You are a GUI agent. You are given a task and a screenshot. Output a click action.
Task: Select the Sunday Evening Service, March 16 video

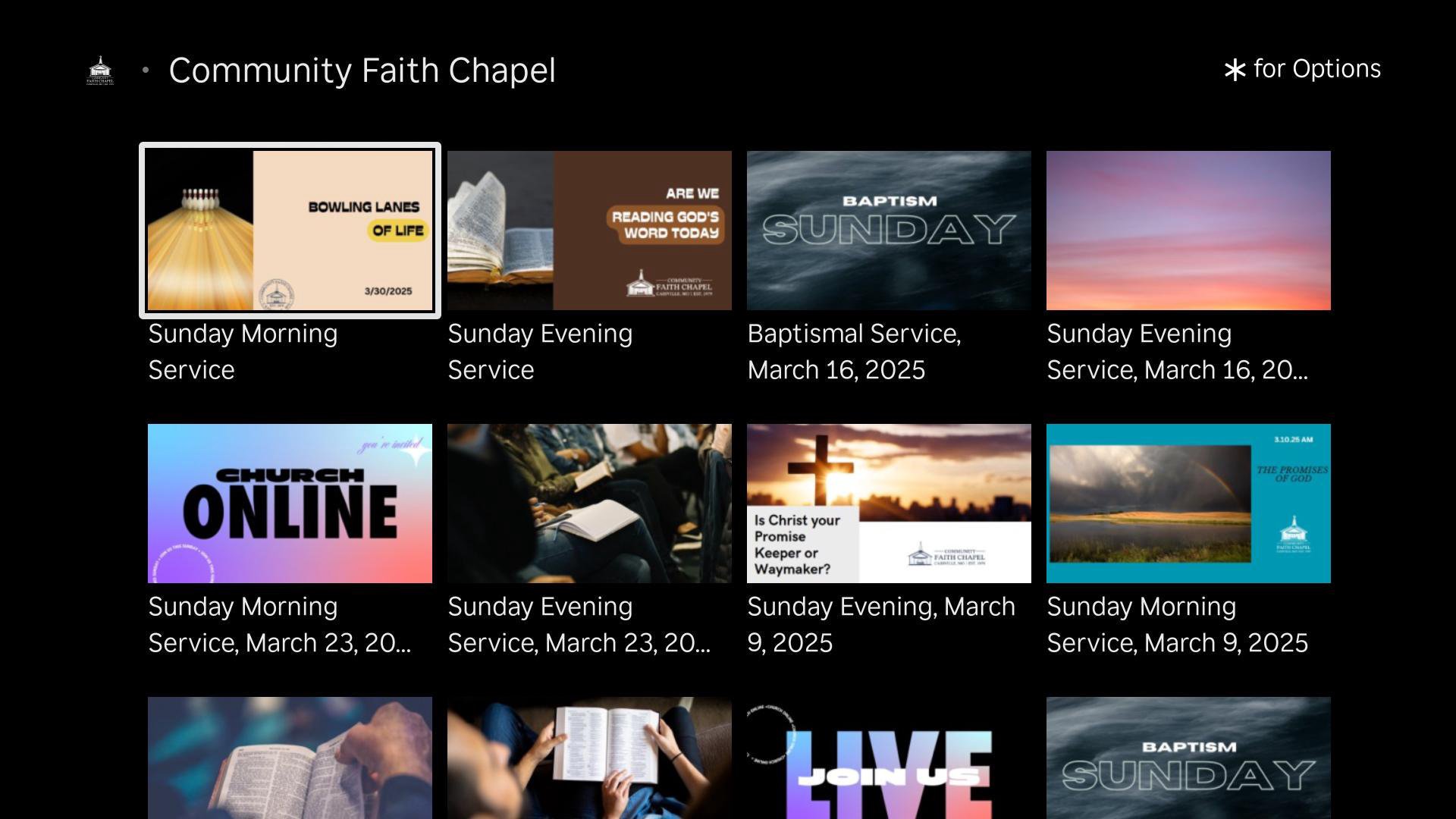coord(1188,231)
